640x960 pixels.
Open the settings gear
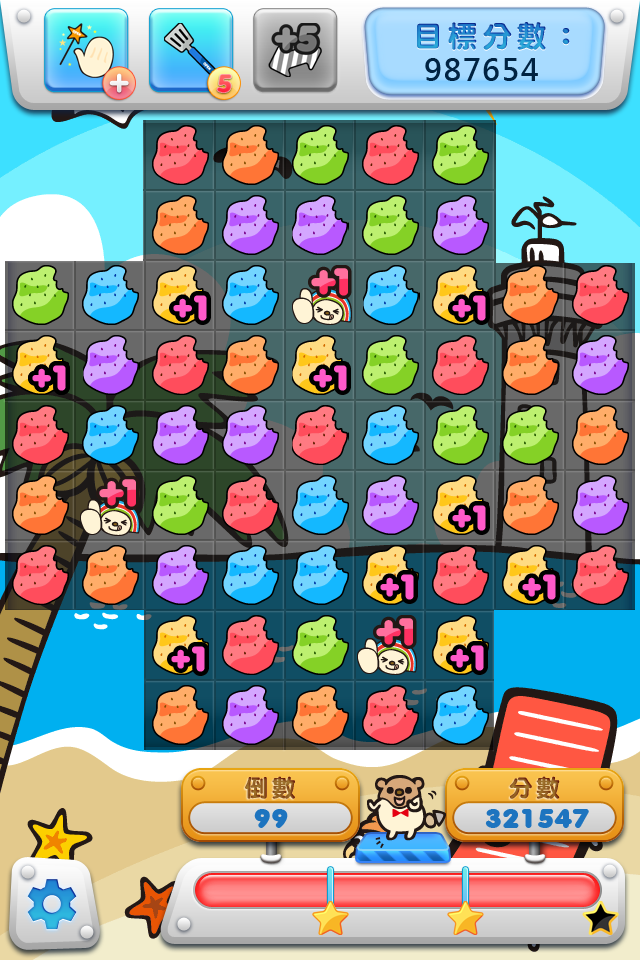(52, 903)
